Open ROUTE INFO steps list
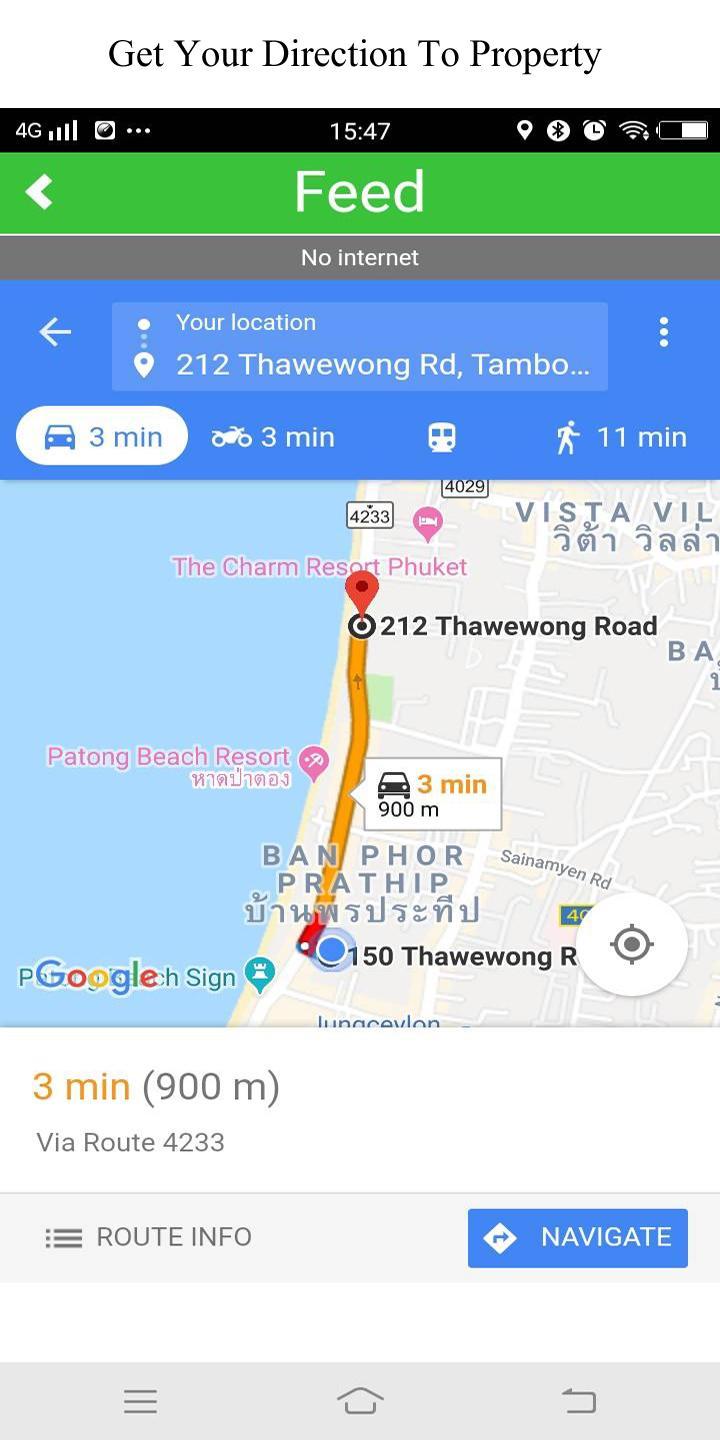This screenshot has height=1440, width=720. point(149,1237)
